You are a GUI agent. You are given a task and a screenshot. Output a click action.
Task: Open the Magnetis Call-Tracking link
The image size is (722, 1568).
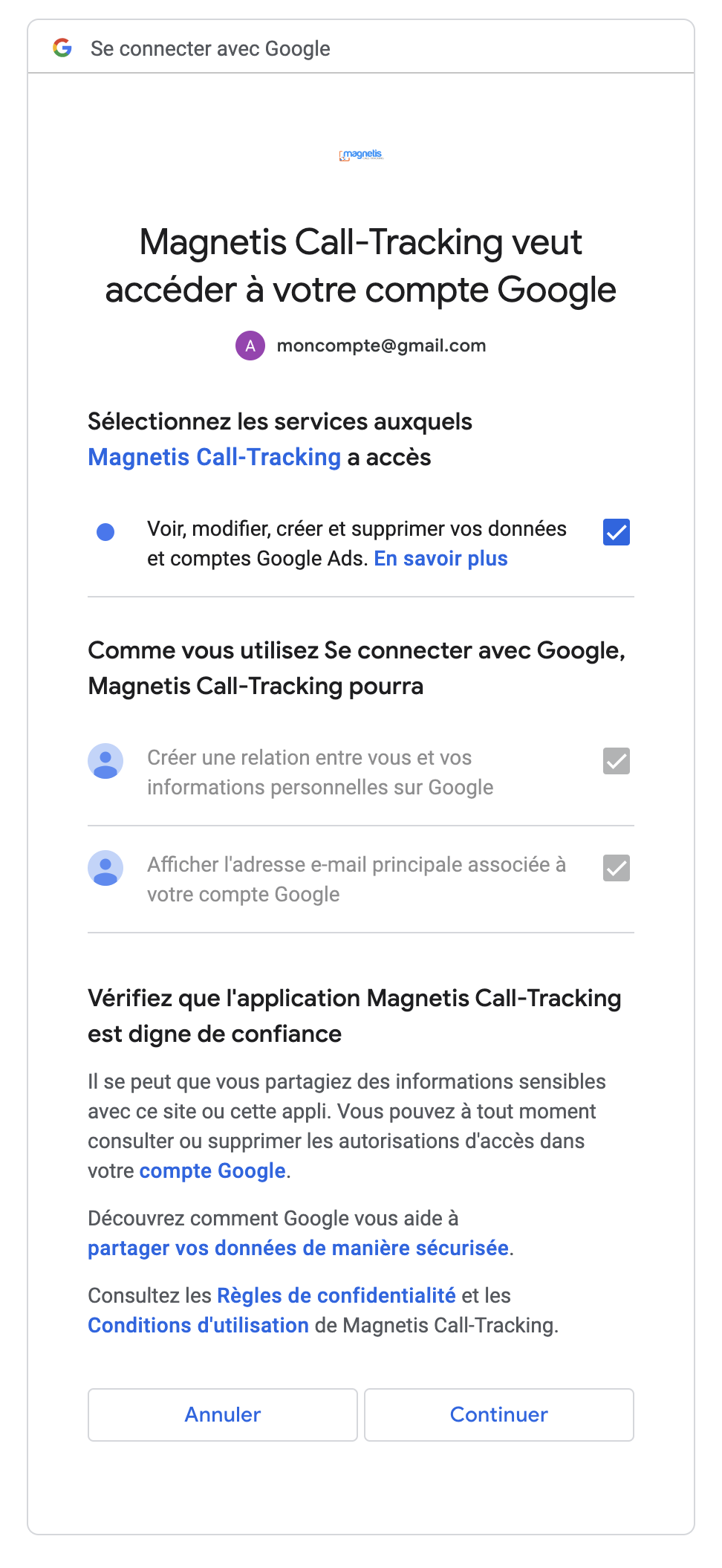214,457
